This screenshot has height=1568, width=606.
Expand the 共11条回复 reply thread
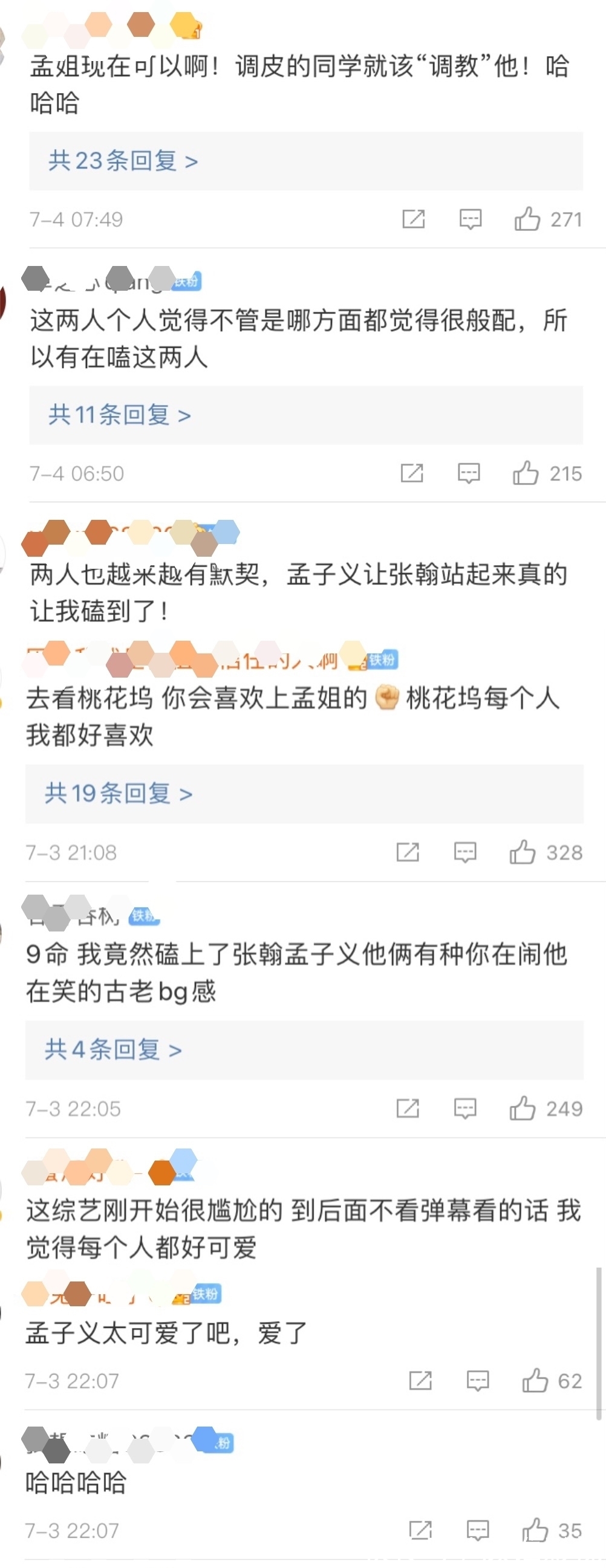pos(117,414)
